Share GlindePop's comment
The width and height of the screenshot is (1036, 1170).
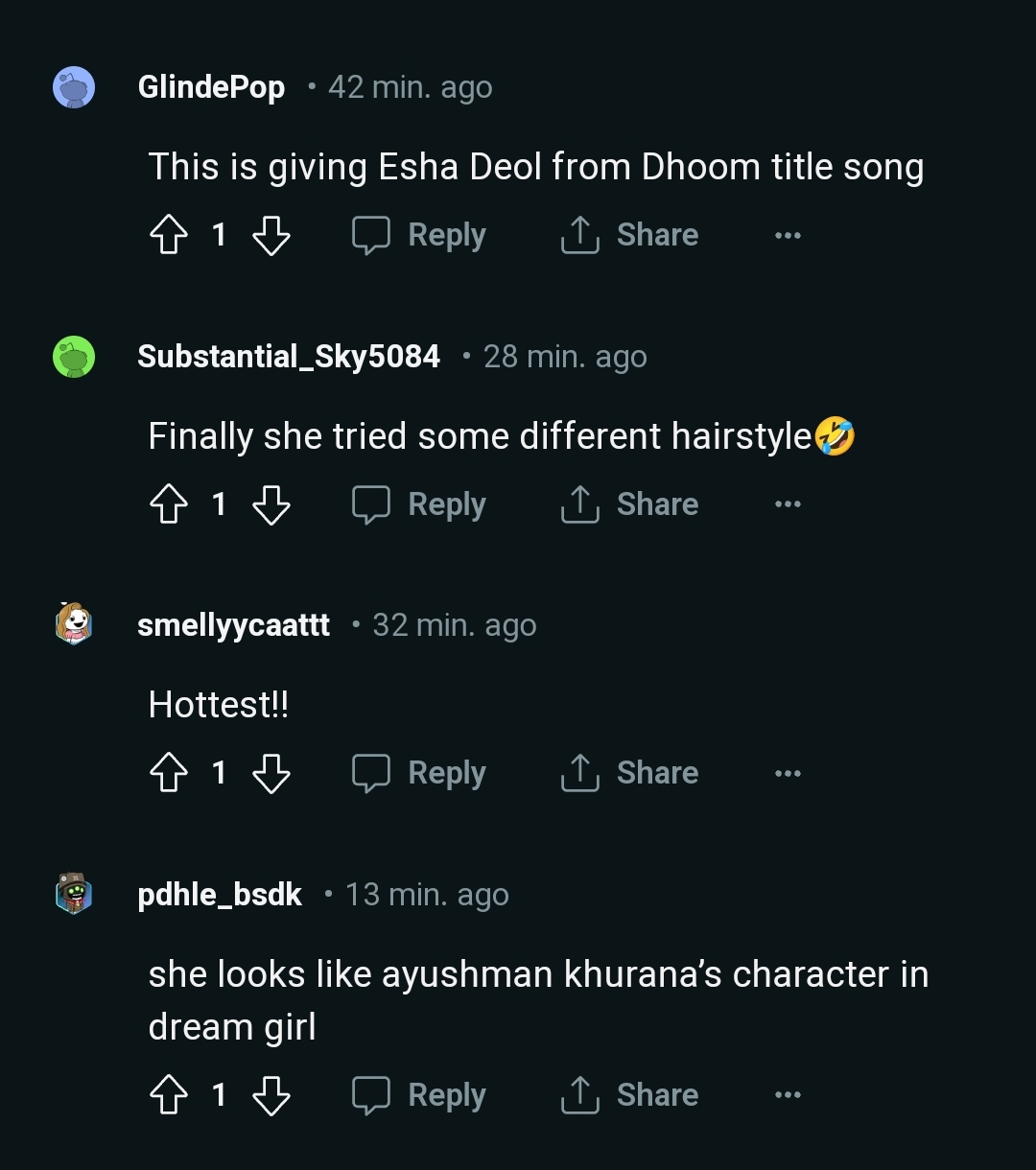point(629,235)
